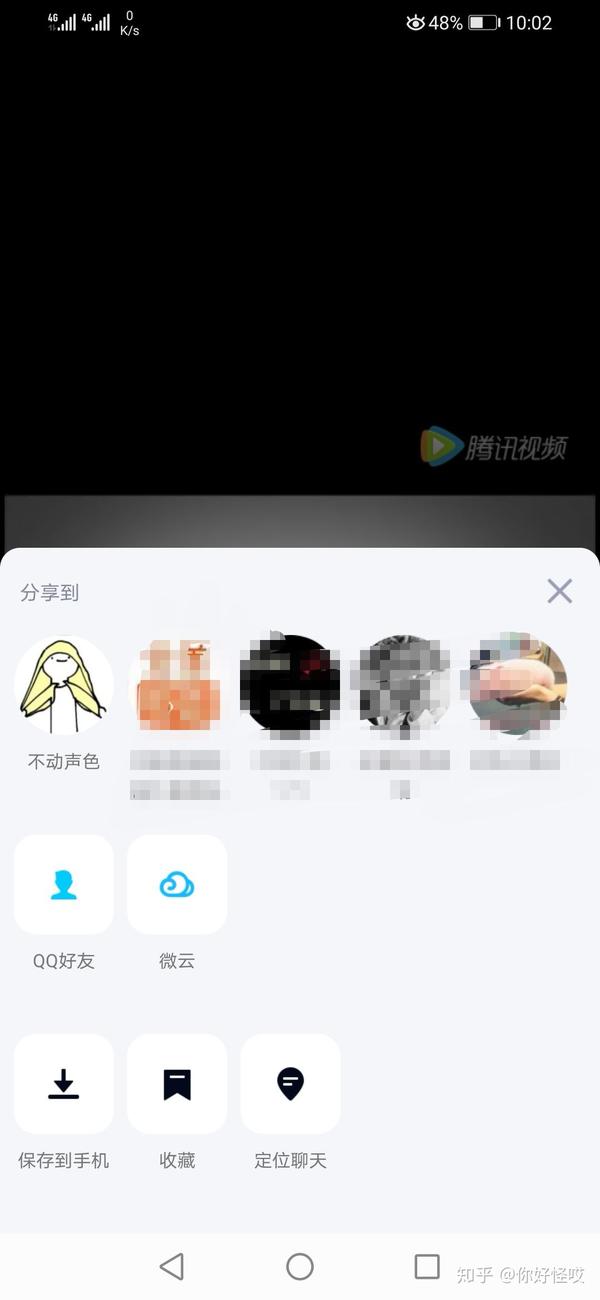Upload to 微云 cloud
The width and height of the screenshot is (600, 1300).
pyautogui.click(x=177, y=885)
